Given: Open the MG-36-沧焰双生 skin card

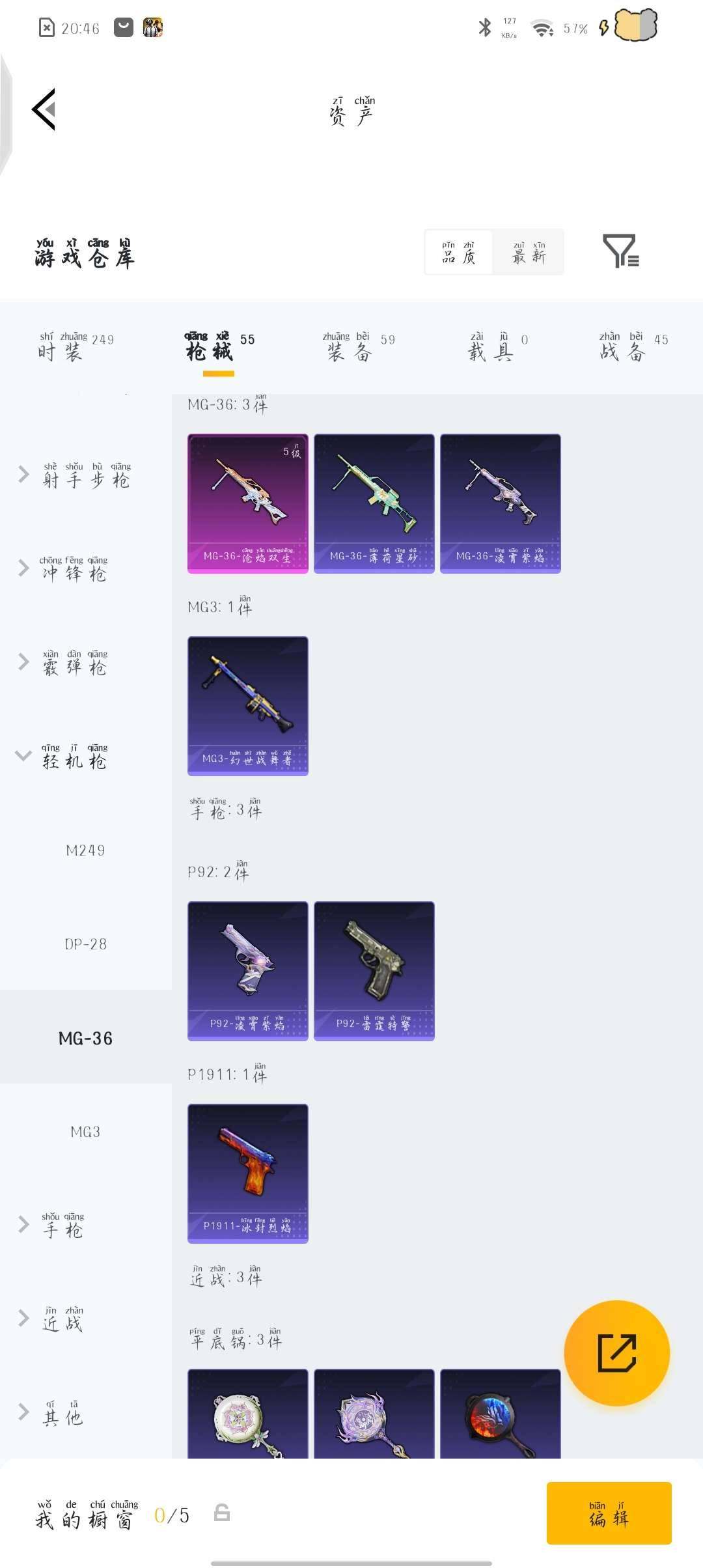Looking at the screenshot, I should click(x=247, y=503).
